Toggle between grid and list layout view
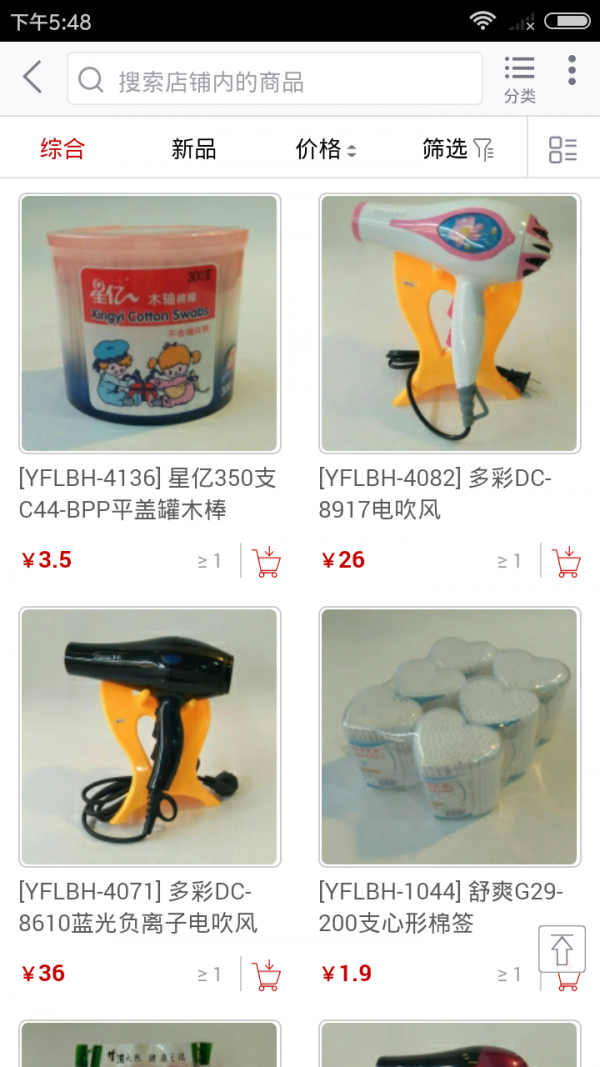The width and height of the screenshot is (600, 1067). (563, 150)
